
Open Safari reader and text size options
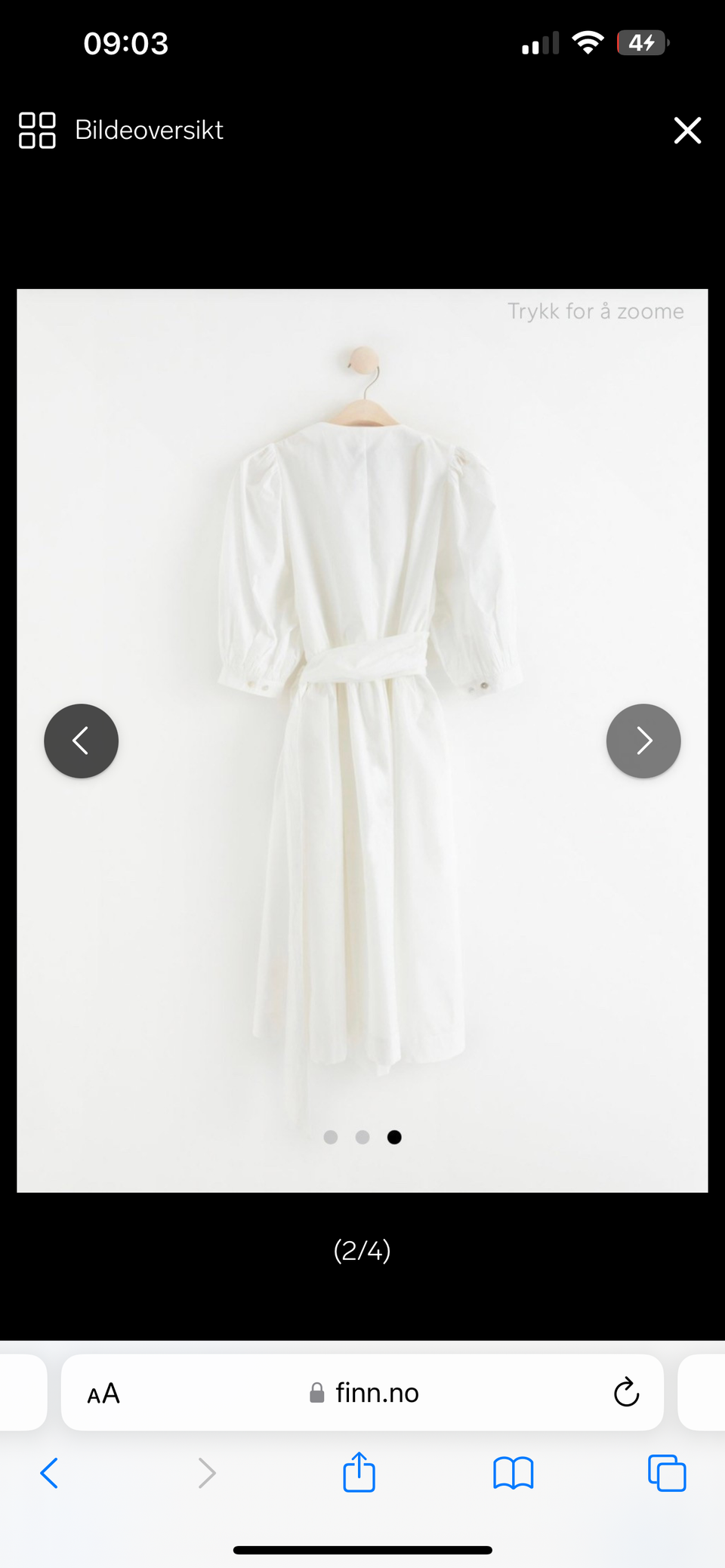pos(103,1393)
